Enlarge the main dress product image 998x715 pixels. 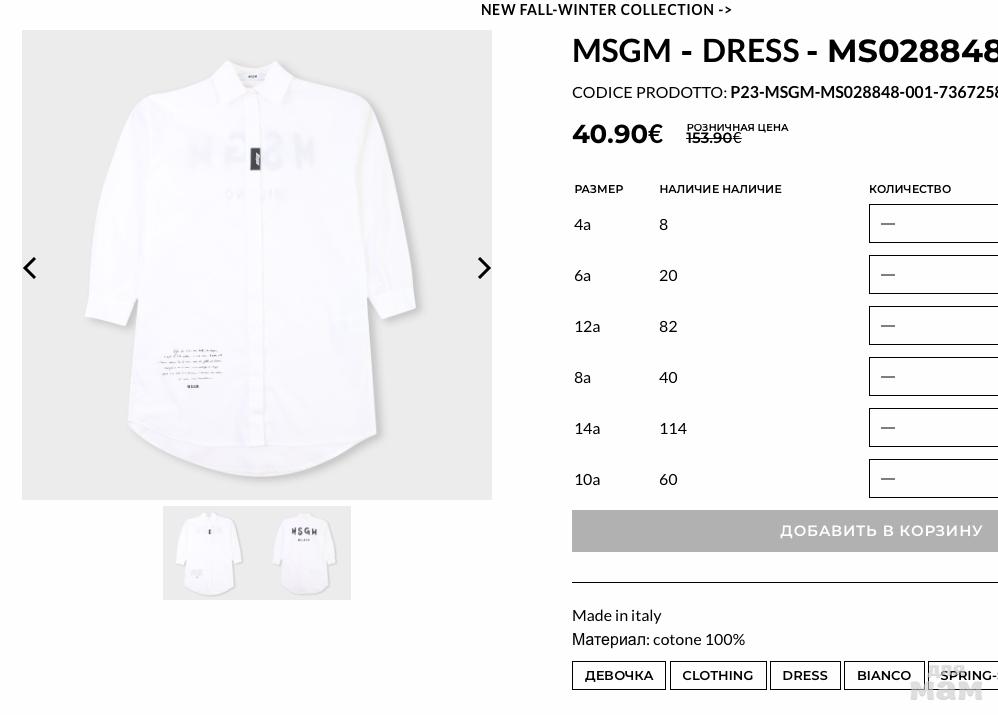coord(257,265)
